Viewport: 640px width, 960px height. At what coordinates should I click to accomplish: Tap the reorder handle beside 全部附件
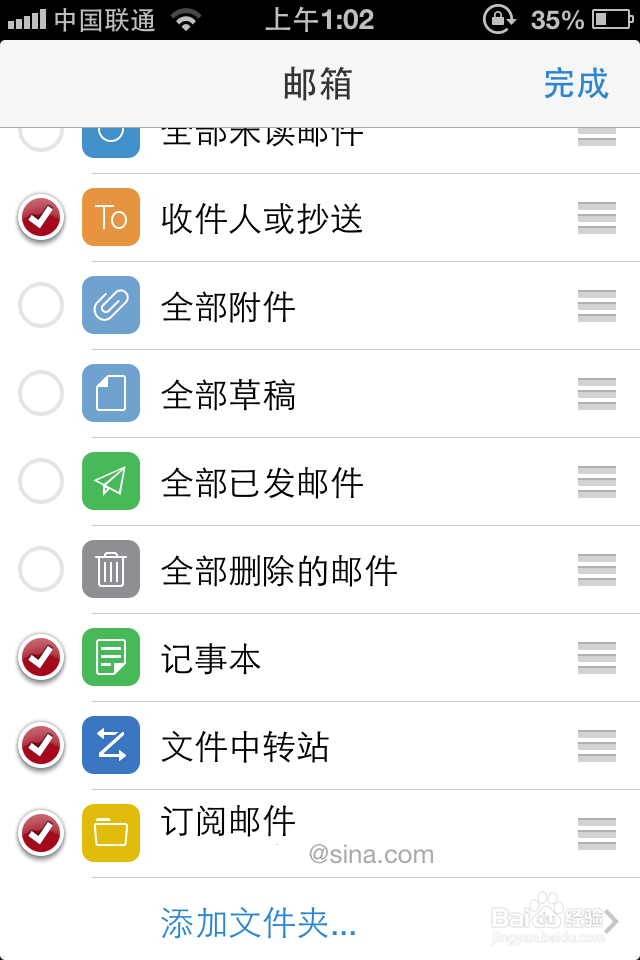[x=597, y=306]
